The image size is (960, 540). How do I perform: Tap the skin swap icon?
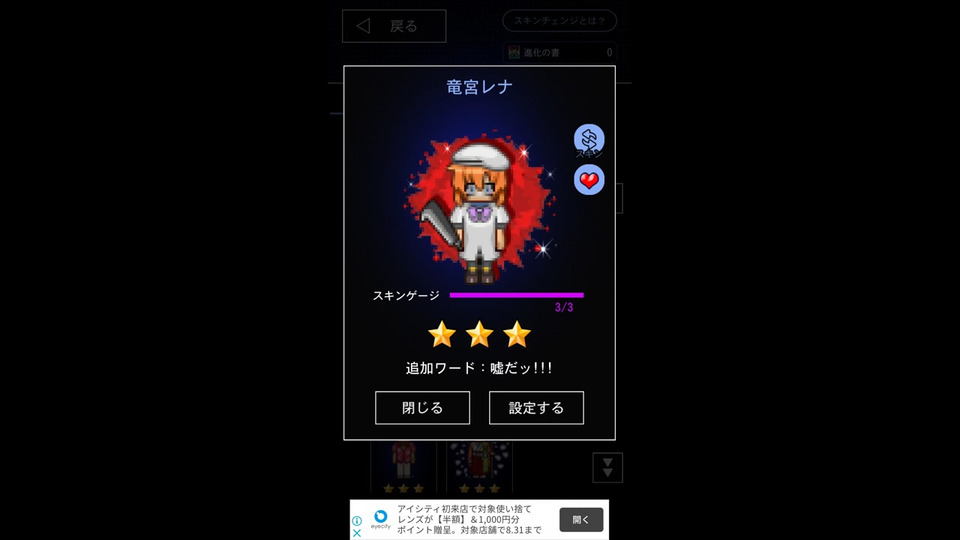tap(589, 140)
